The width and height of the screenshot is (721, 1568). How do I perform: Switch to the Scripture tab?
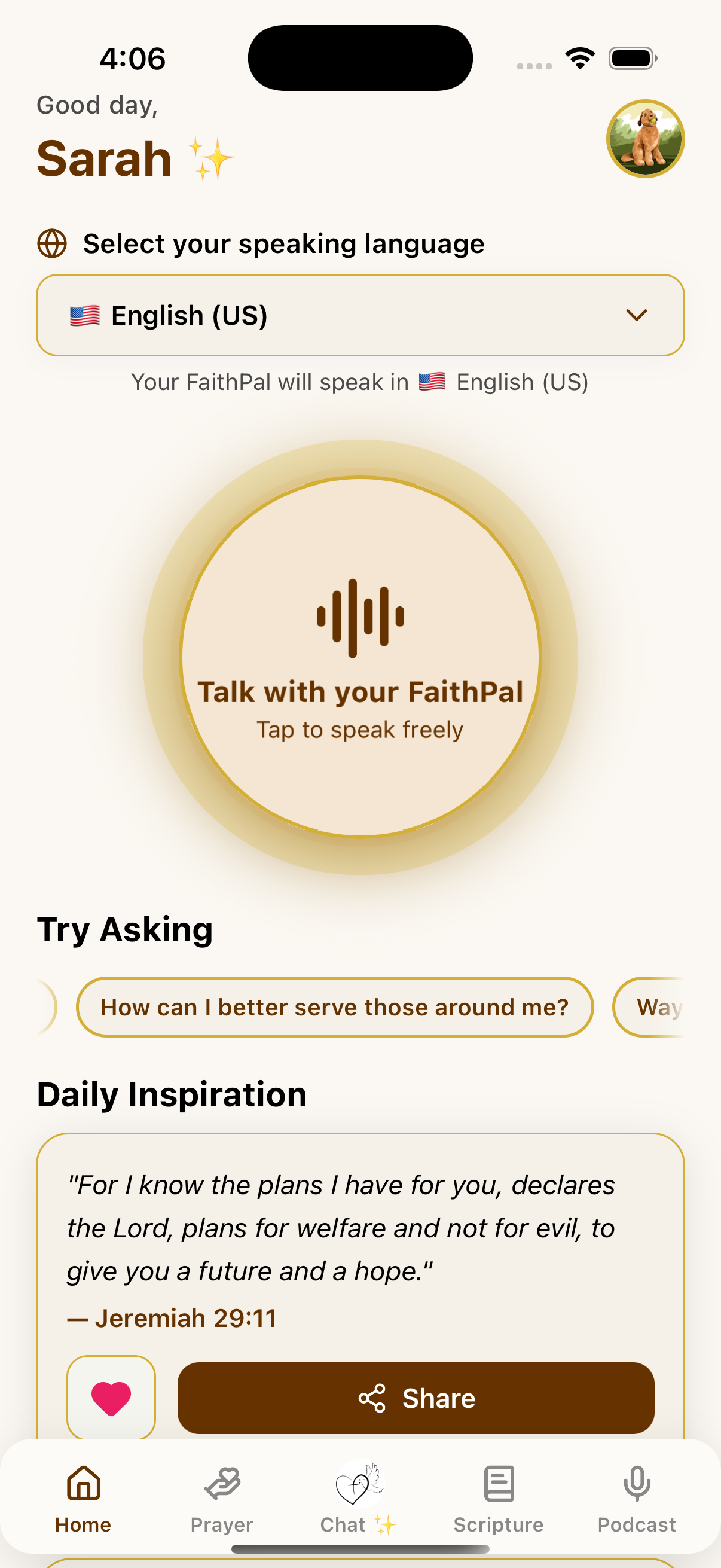pos(499,1498)
